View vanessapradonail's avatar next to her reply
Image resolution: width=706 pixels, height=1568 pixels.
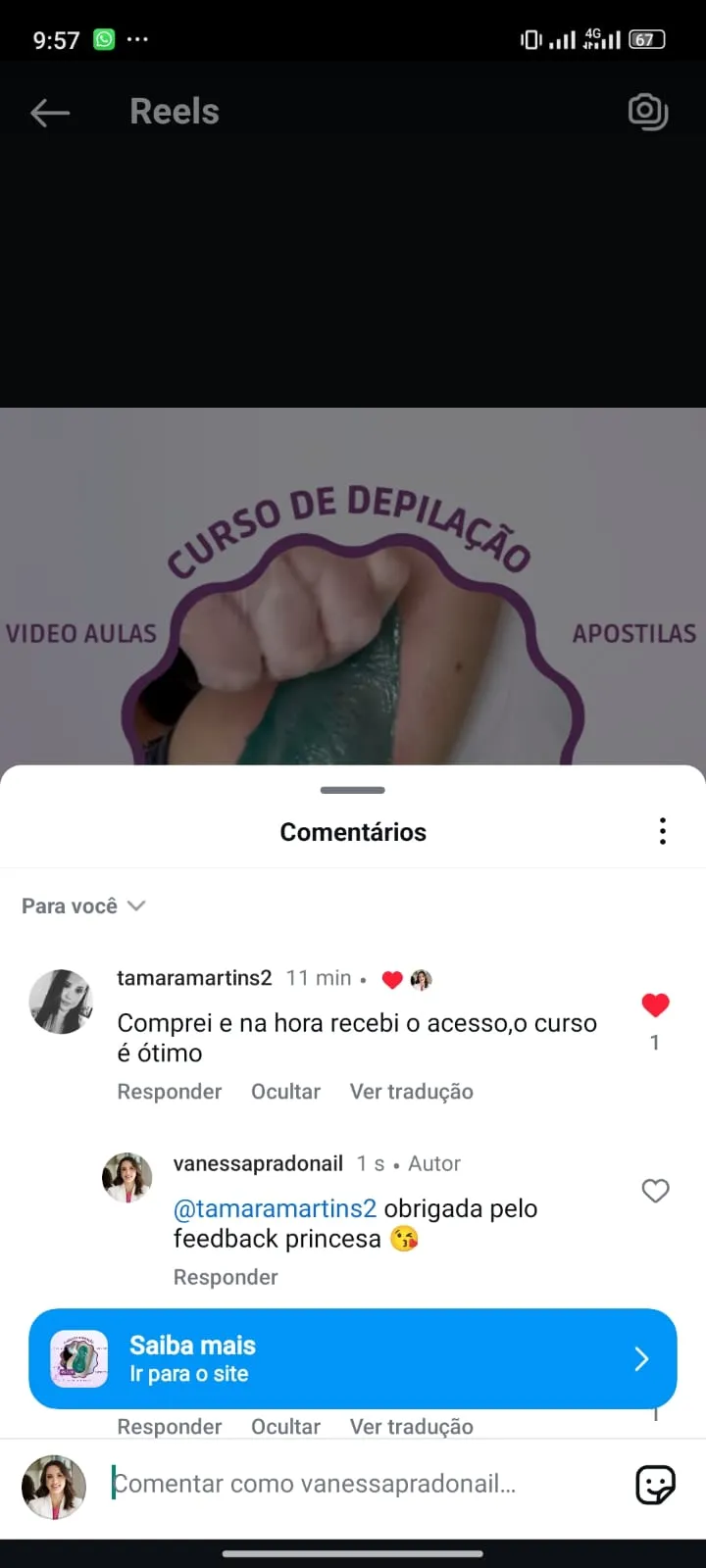tap(127, 1177)
